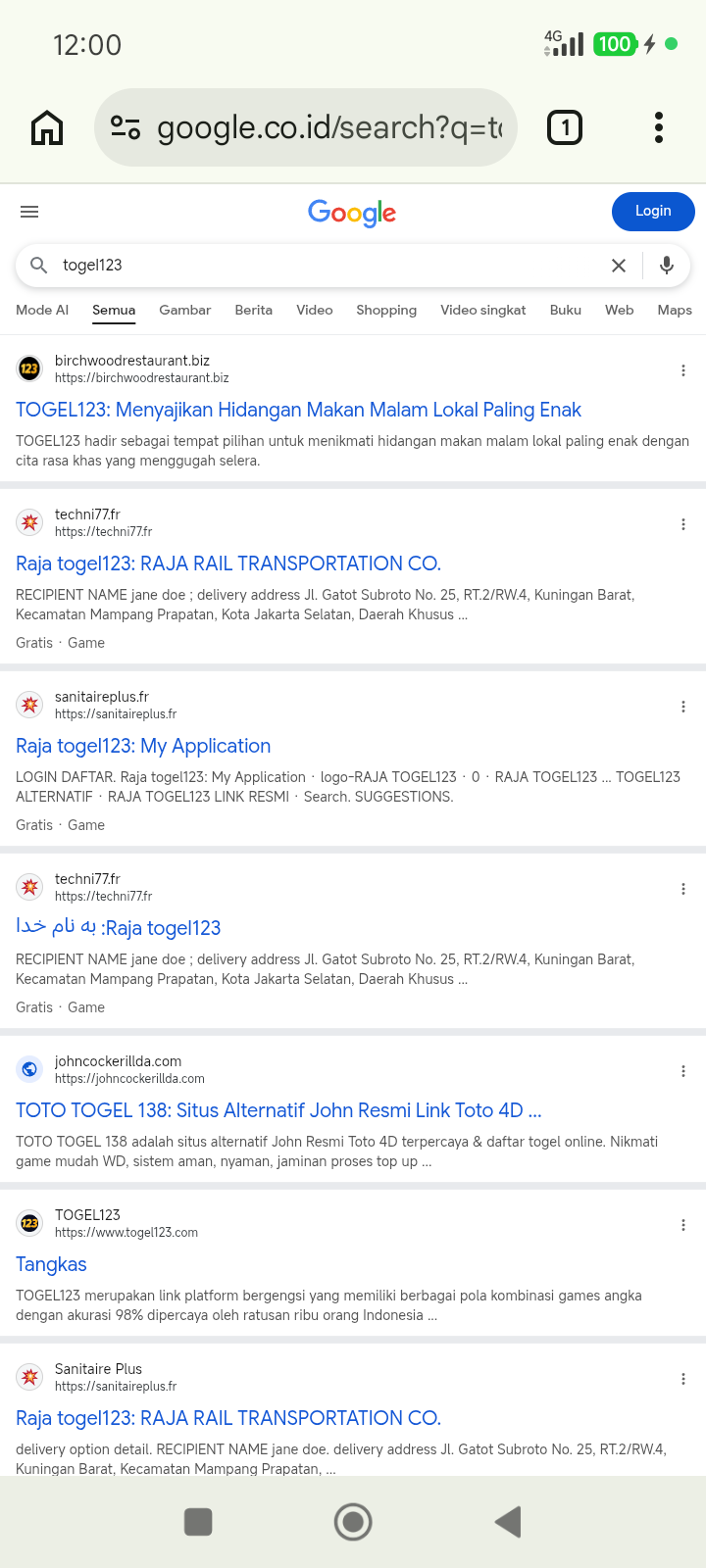Image resolution: width=706 pixels, height=1568 pixels.
Task: Open more options for the johncockerillda.com result
Action: coord(683,1071)
